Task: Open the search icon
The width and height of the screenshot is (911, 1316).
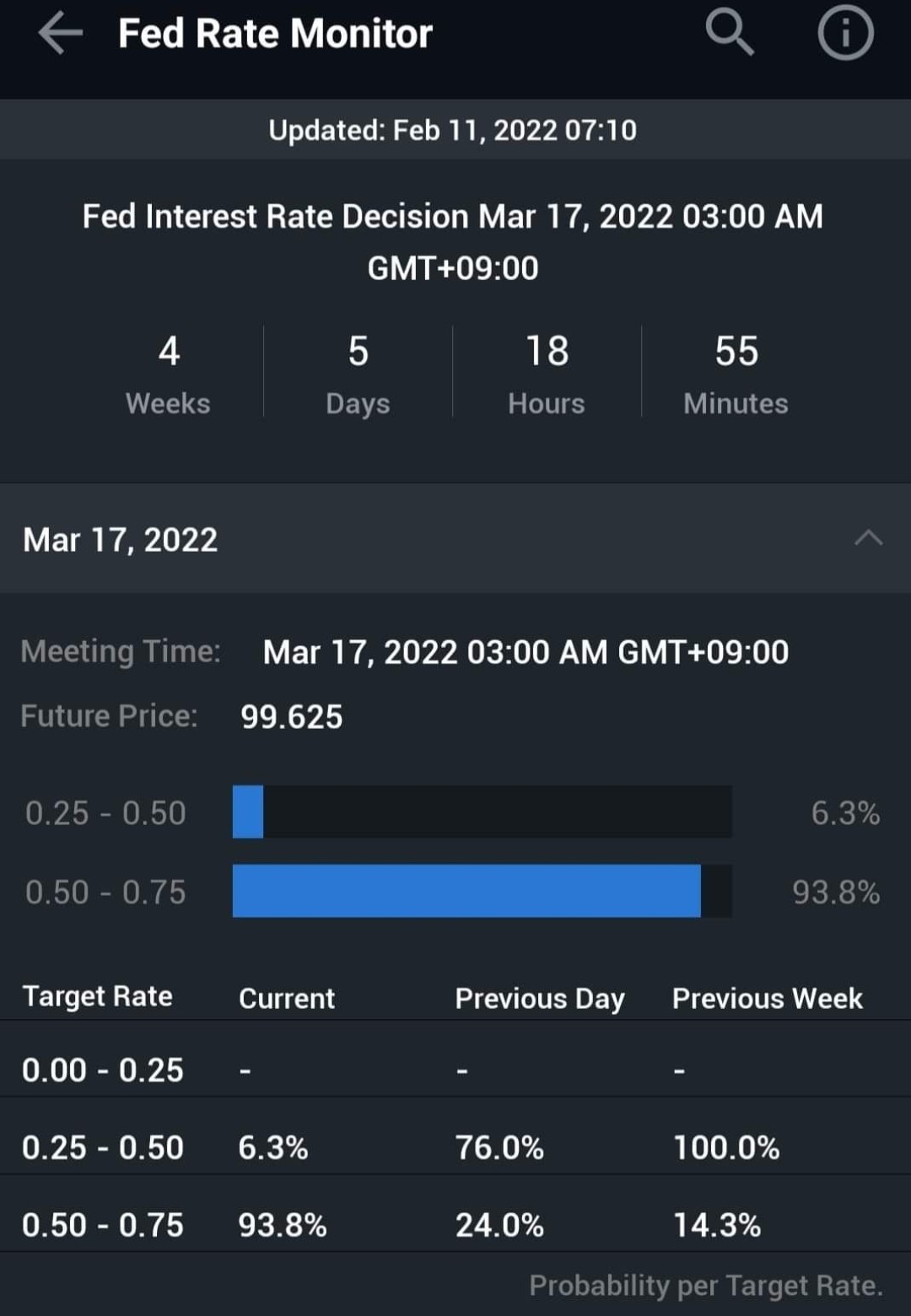Action: 729,34
